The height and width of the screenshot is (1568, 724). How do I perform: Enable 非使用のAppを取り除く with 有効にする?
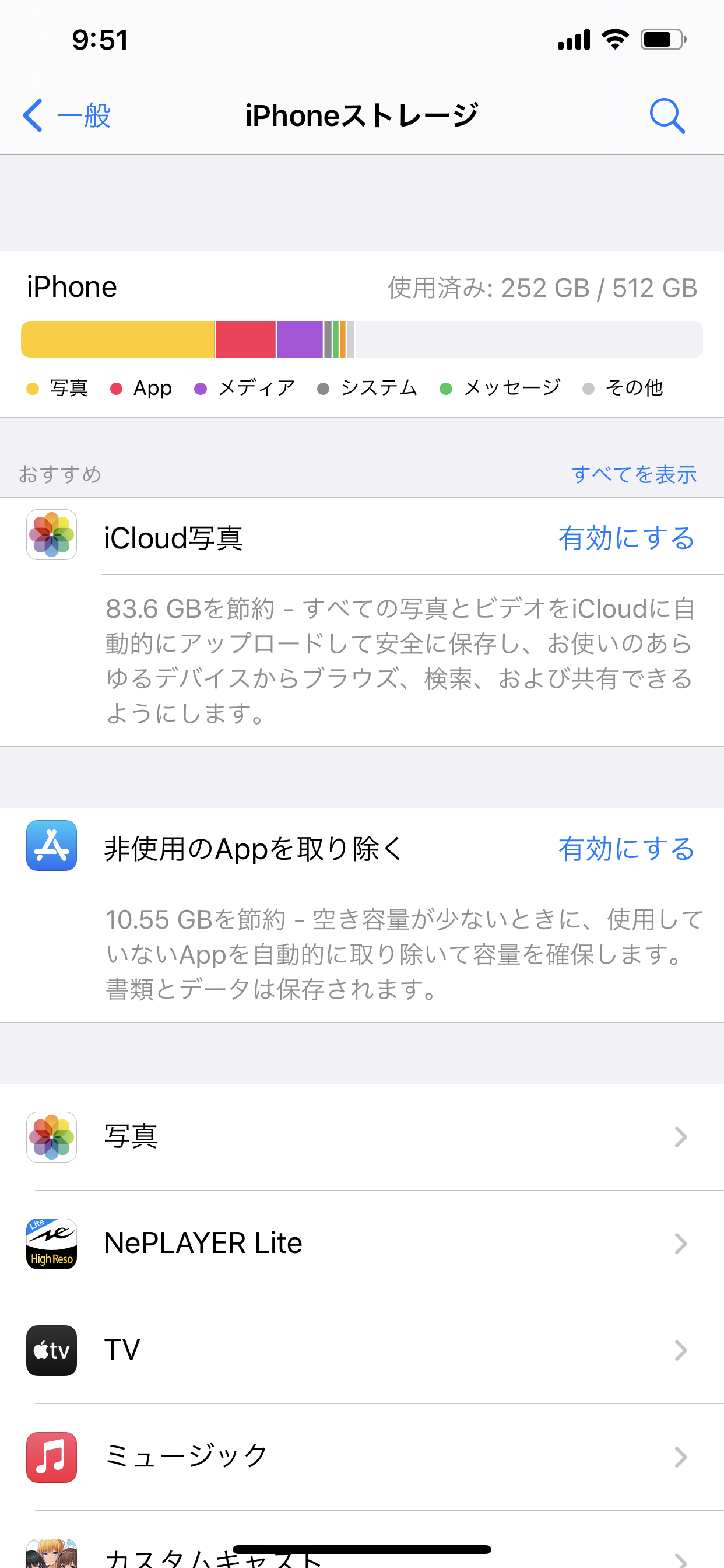tap(625, 850)
